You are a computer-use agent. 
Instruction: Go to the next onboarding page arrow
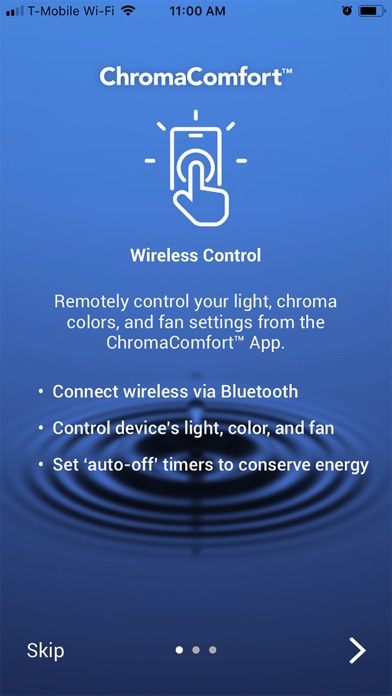point(357,650)
